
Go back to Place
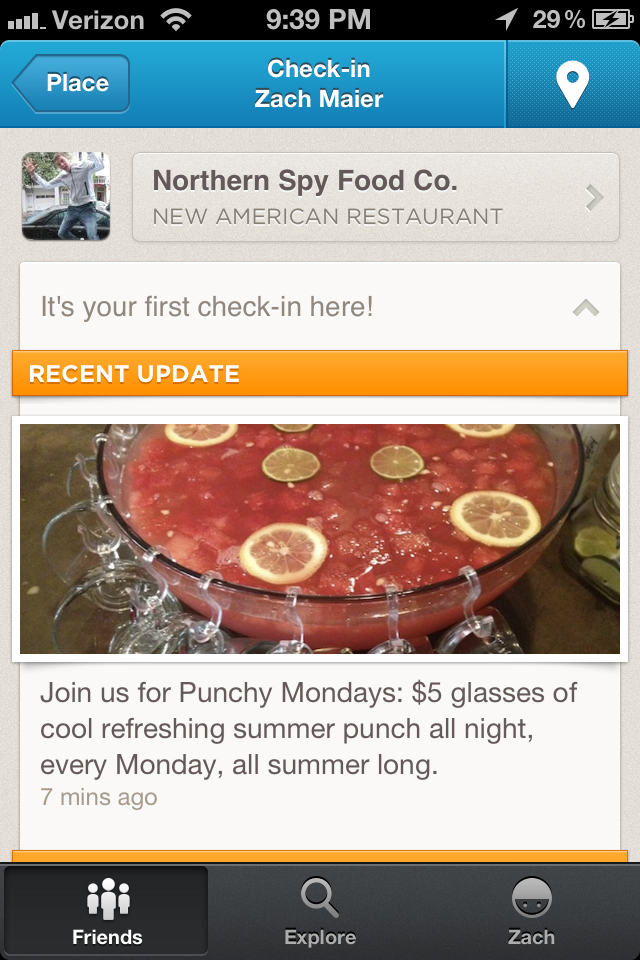tap(72, 84)
